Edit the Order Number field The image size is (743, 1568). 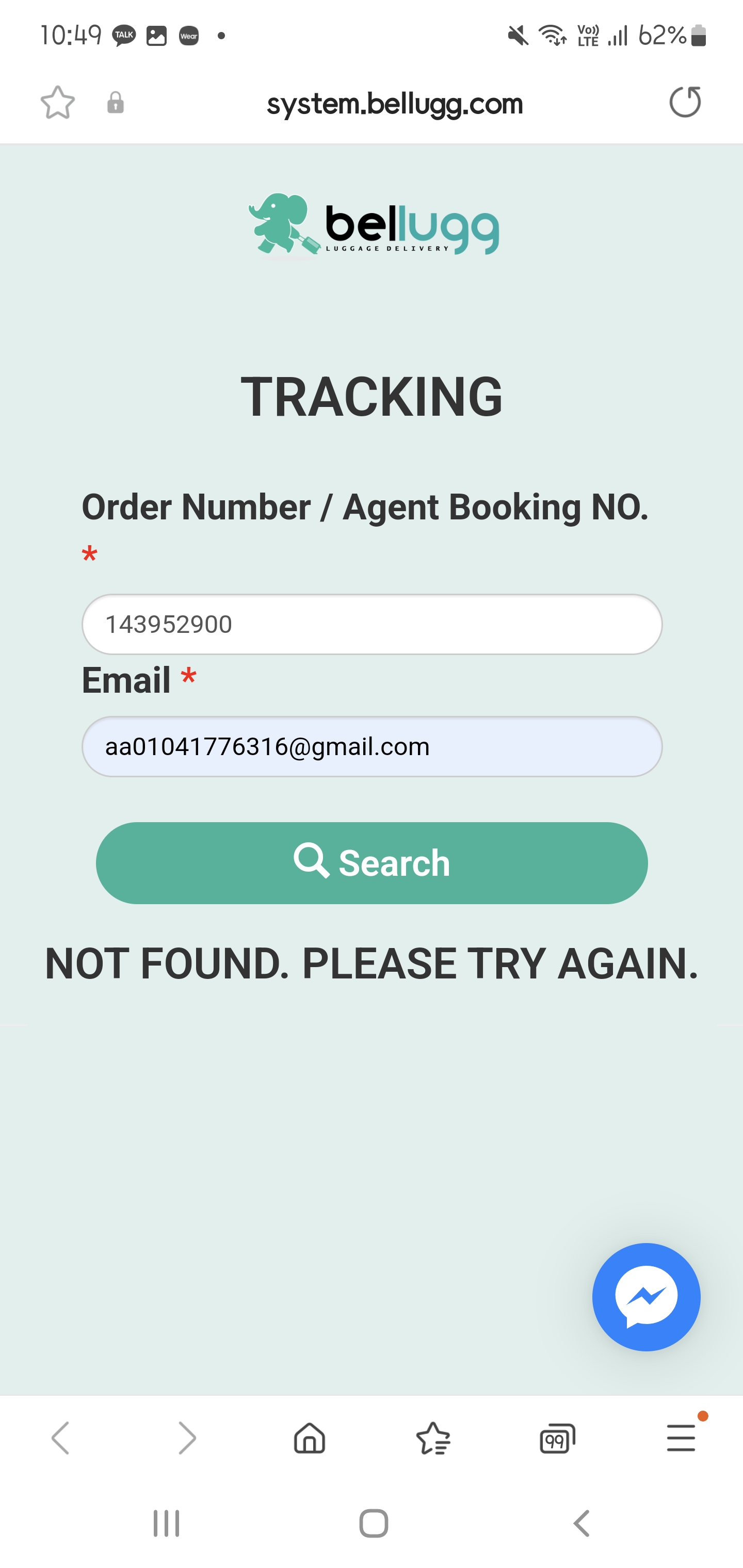point(372,625)
